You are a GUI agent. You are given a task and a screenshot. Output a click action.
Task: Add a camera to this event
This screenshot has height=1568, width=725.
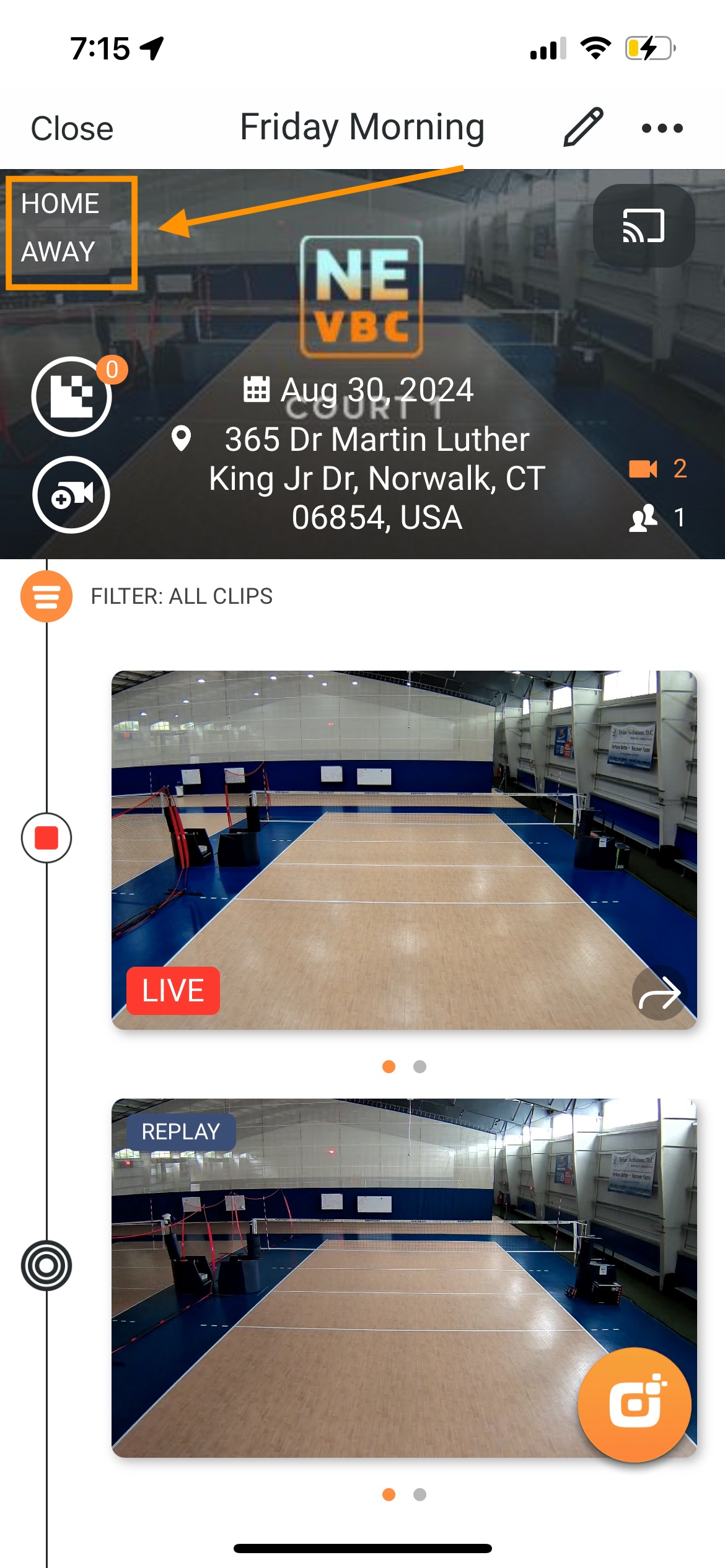click(x=72, y=495)
